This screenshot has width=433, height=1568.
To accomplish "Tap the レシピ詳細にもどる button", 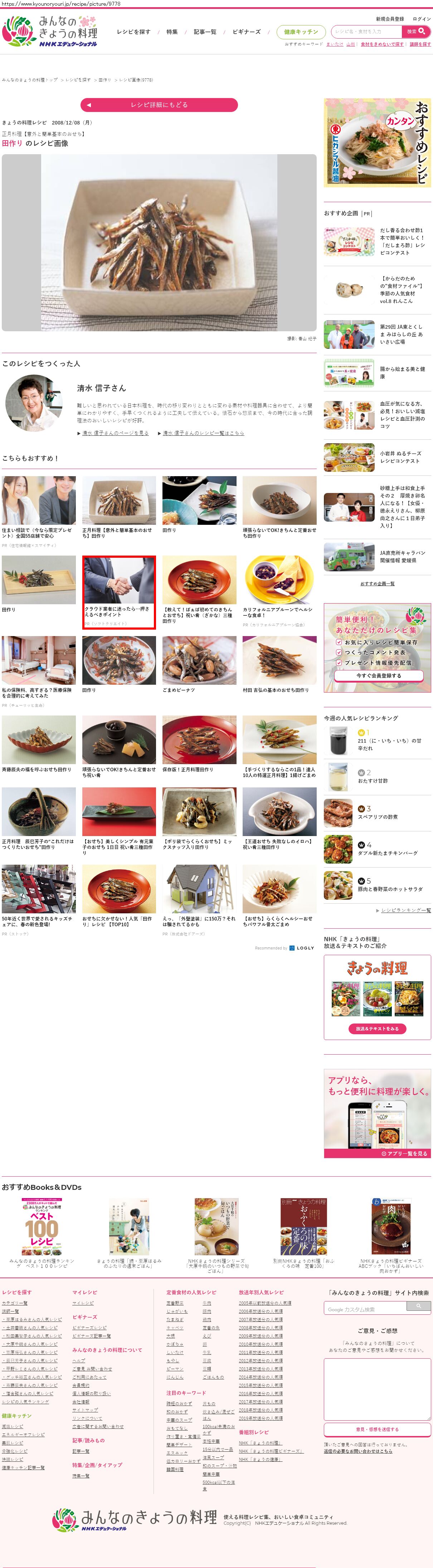I will coord(159,105).
